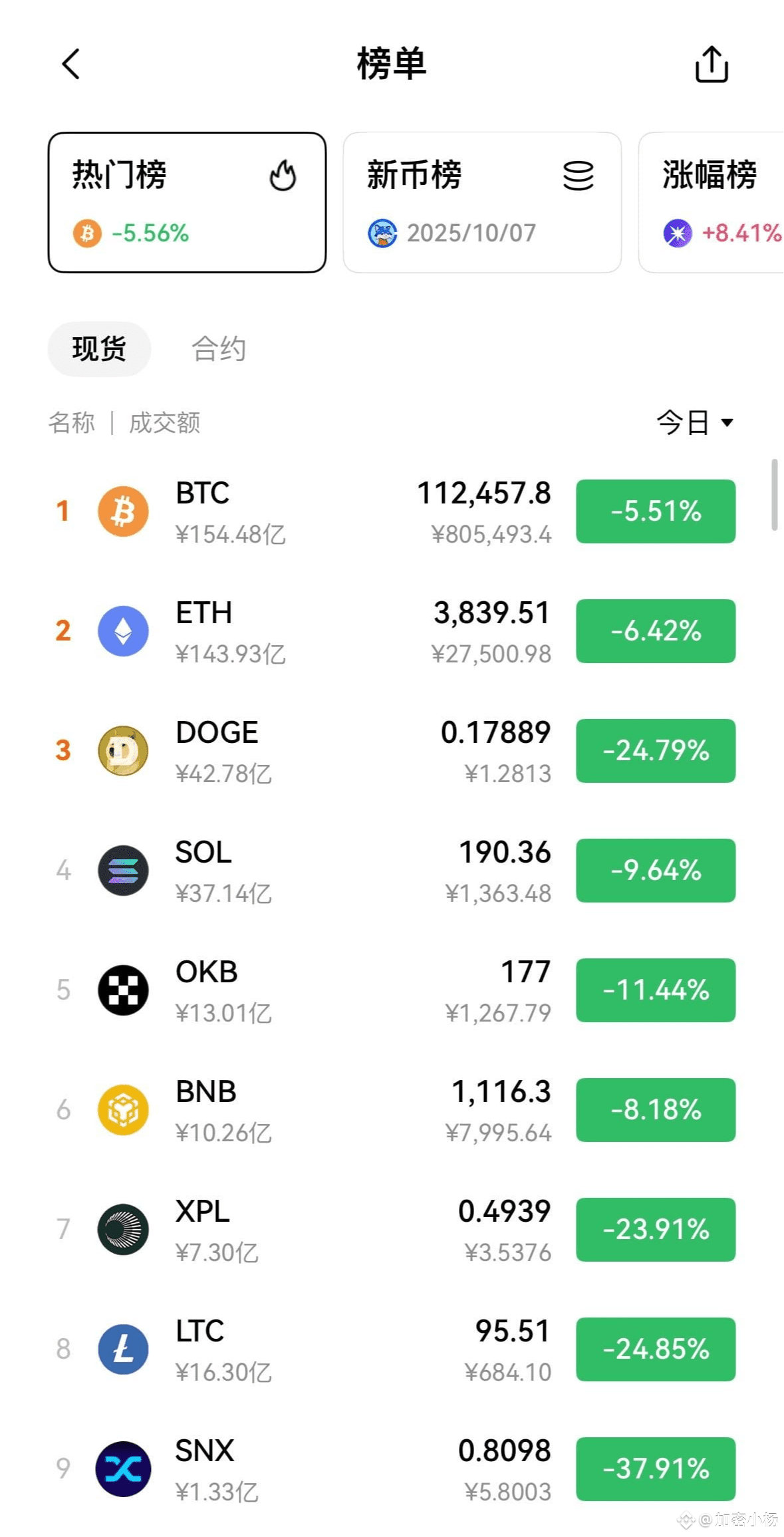The image size is (784, 1537).
Task: Select the 现货 tab
Action: [x=99, y=349]
